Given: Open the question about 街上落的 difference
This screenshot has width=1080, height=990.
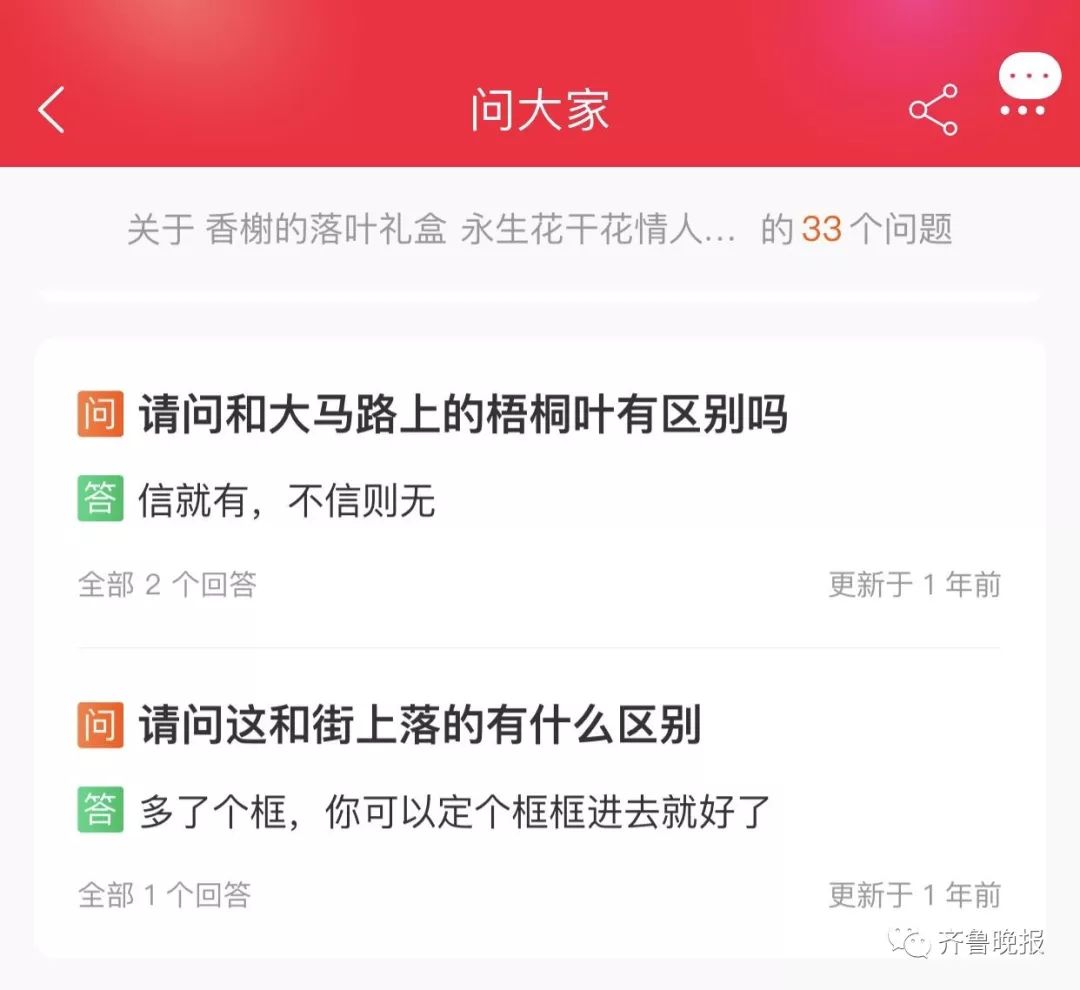Looking at the screenshot, I should point(420,725).
